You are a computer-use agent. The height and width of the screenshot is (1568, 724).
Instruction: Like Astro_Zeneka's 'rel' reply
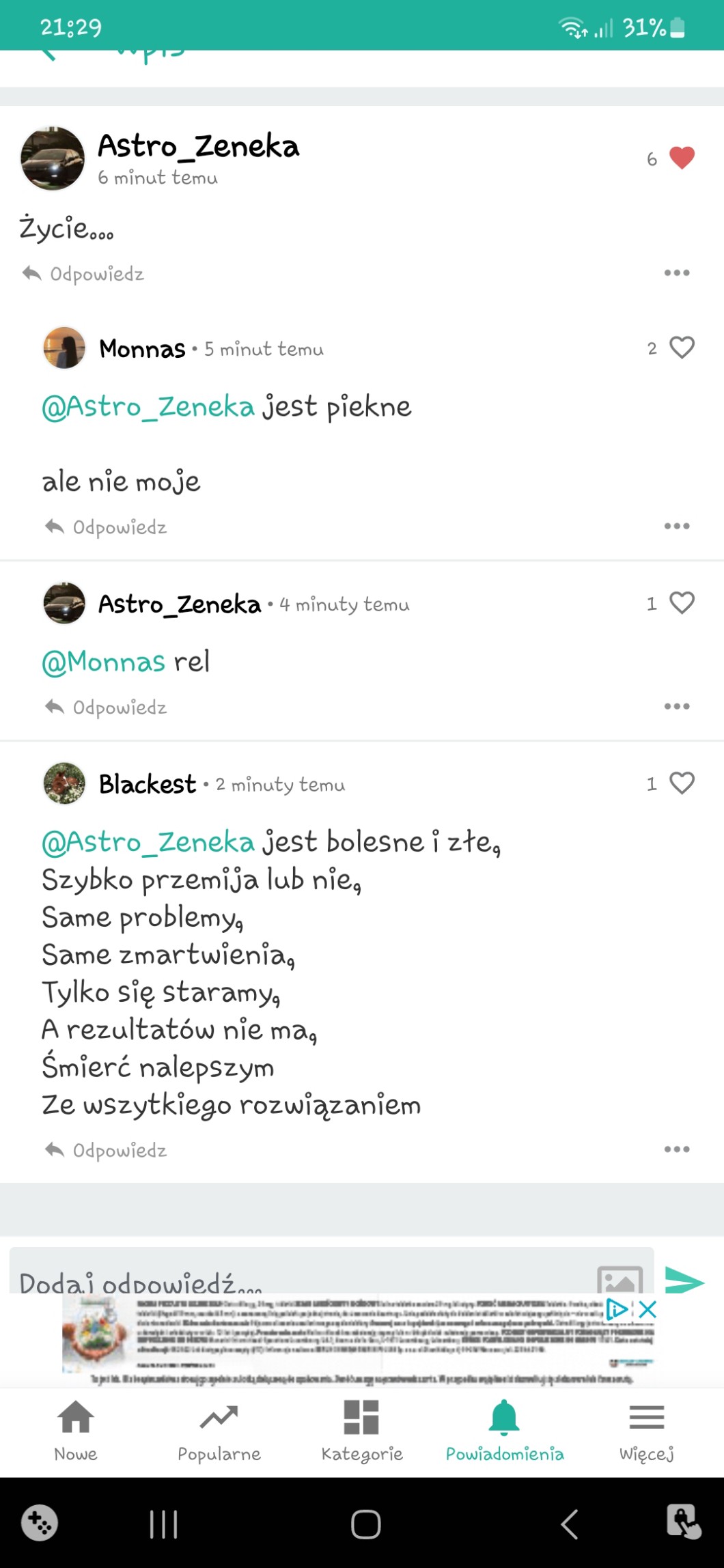click(682, 602)
